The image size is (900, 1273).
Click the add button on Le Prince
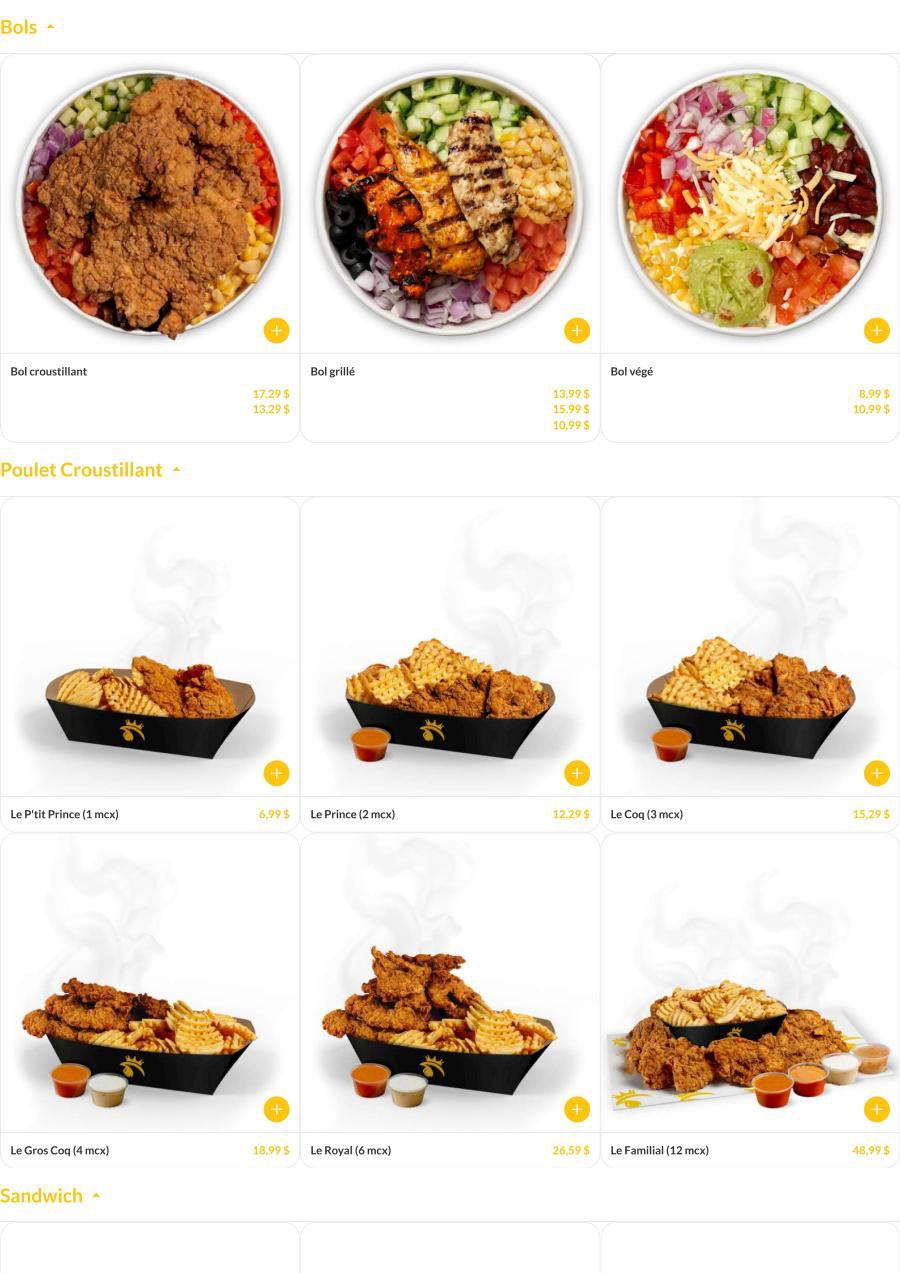[576, 773]
